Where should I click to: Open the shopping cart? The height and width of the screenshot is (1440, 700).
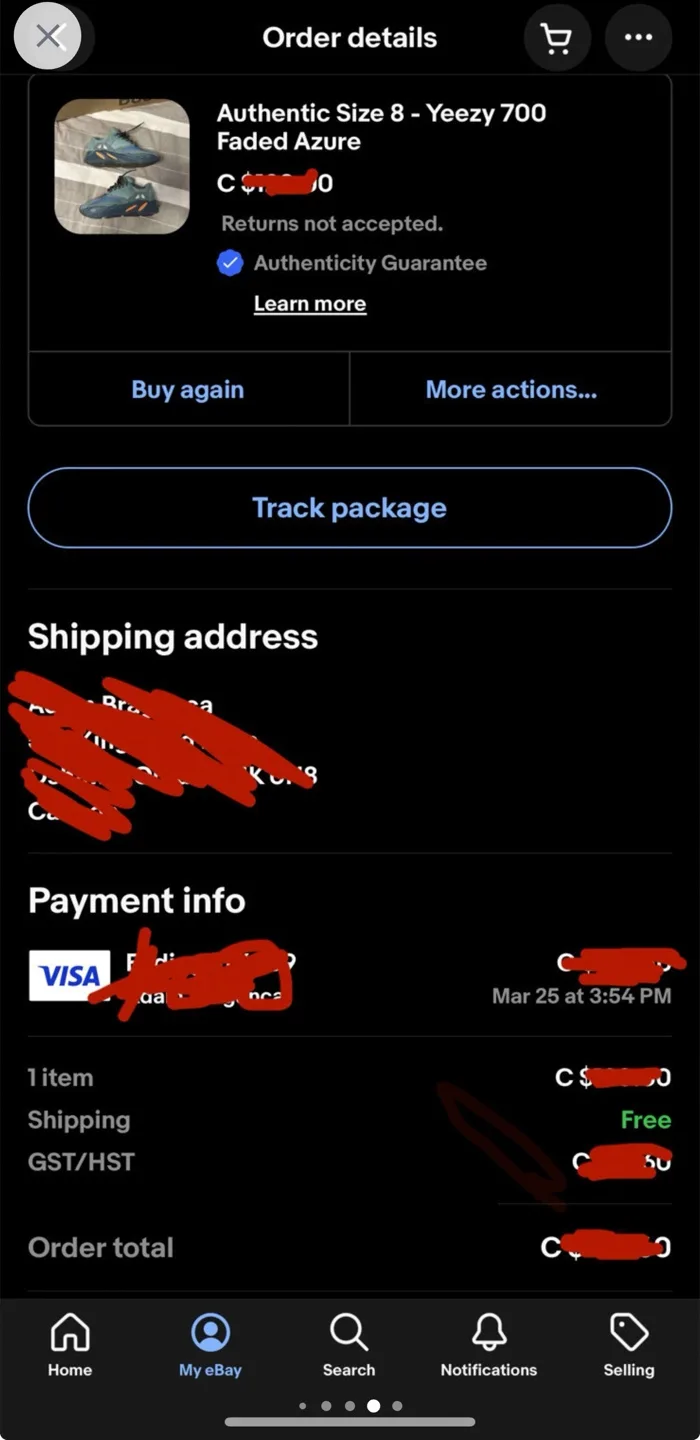click(556, 38)
